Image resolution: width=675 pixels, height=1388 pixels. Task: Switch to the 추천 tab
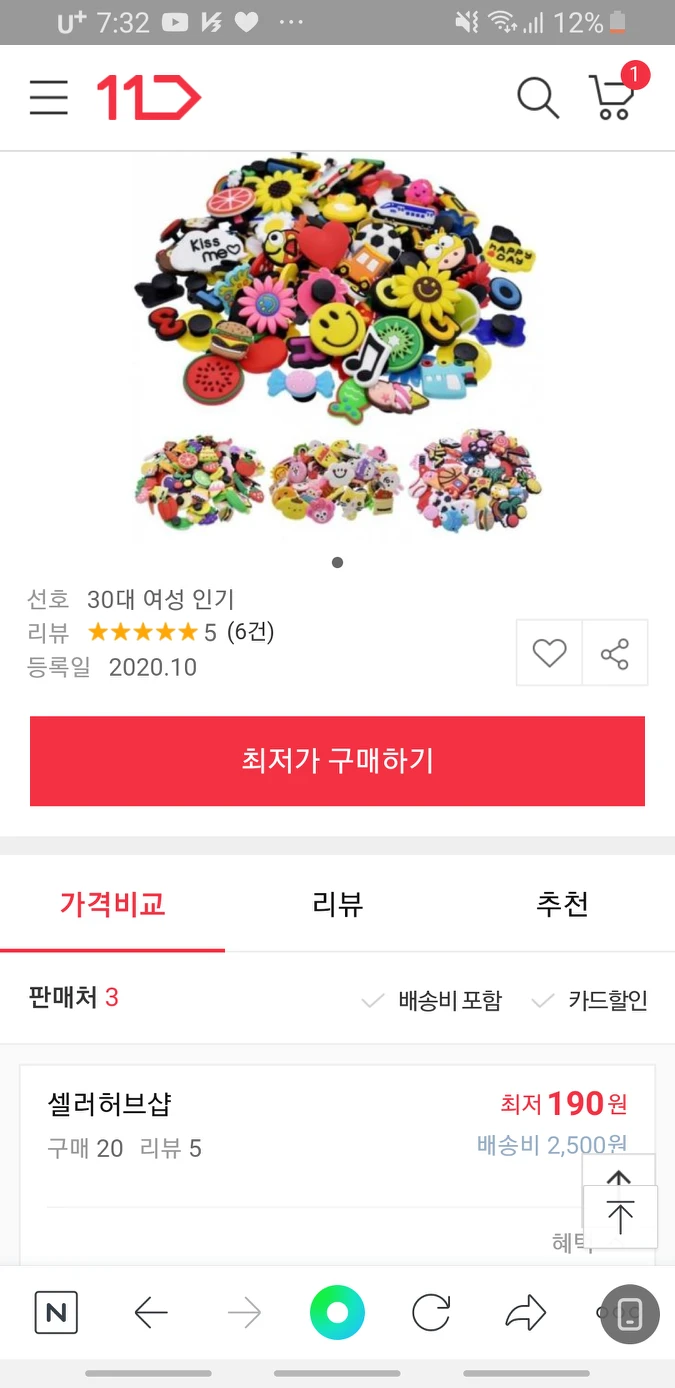point(562,904)
